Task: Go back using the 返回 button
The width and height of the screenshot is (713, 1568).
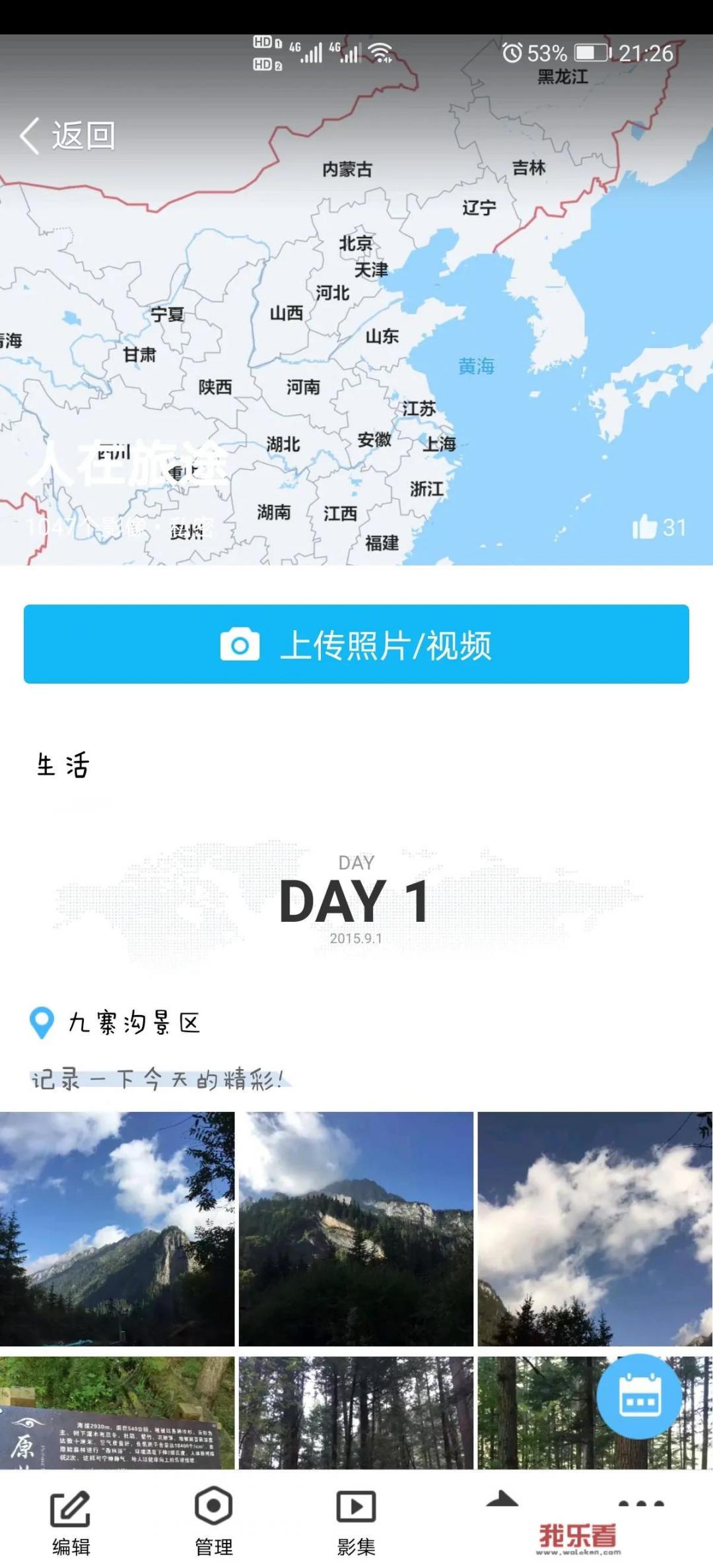Action: pyautogui.click(x=68, y=136)
